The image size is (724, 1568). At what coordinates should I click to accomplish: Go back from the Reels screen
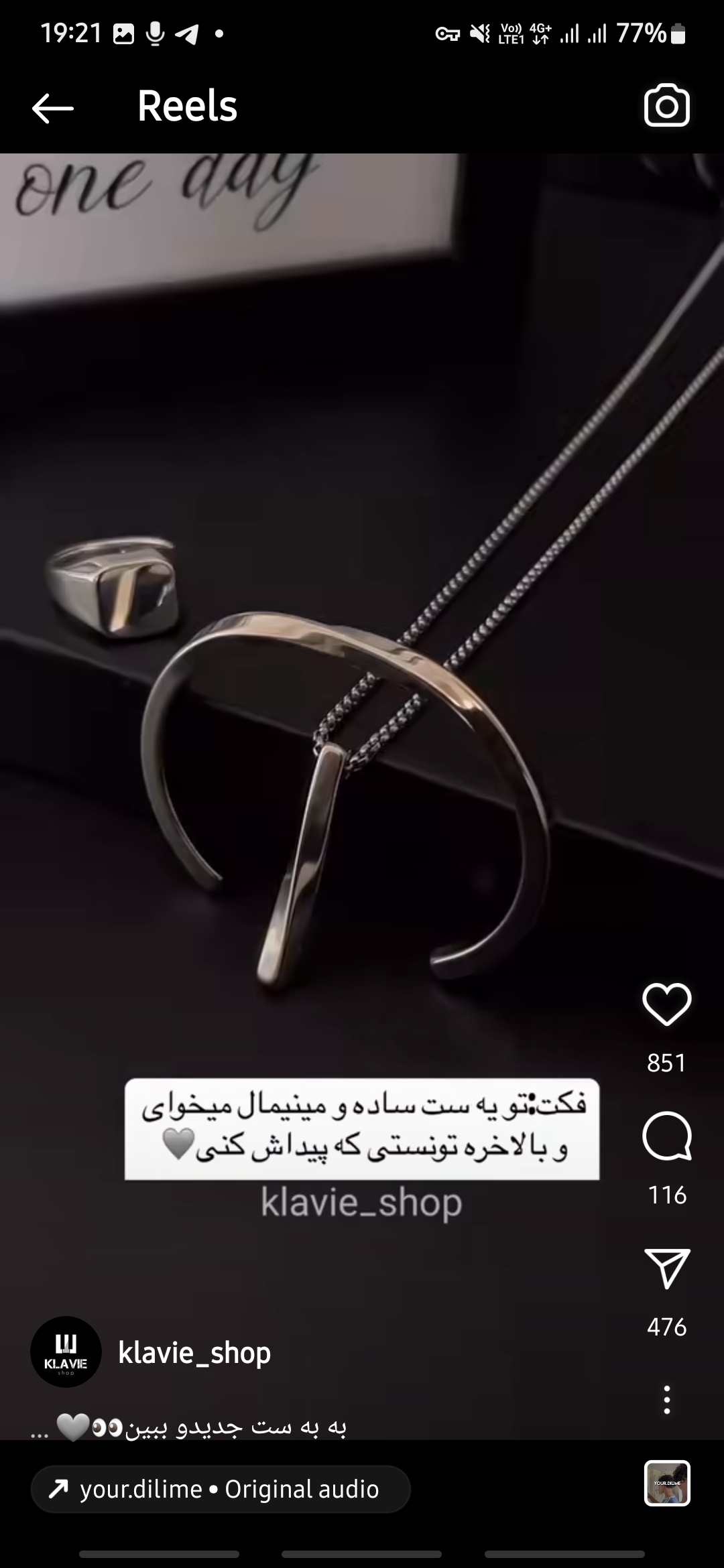point(52,108)
